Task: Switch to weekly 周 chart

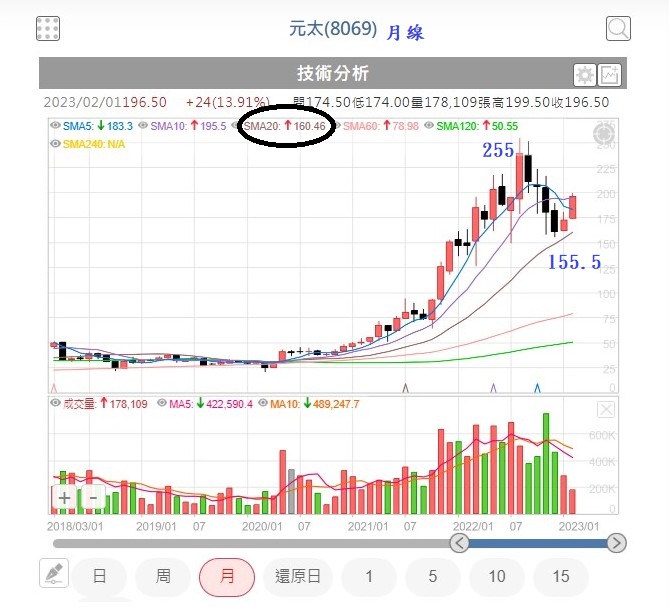Action: pyautogui.click(x=163, y=577)
